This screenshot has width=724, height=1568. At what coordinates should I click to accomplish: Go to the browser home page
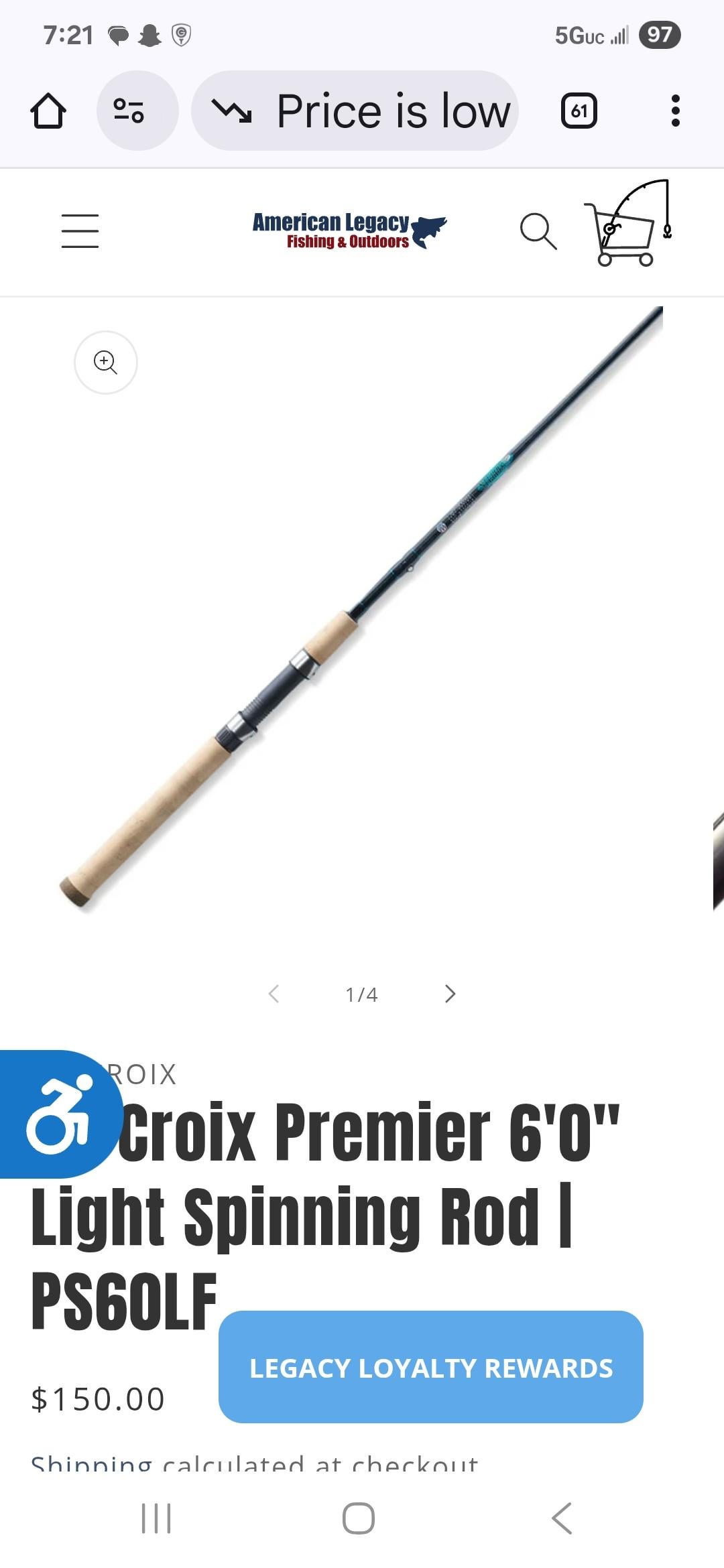click(x=48, y=111)
